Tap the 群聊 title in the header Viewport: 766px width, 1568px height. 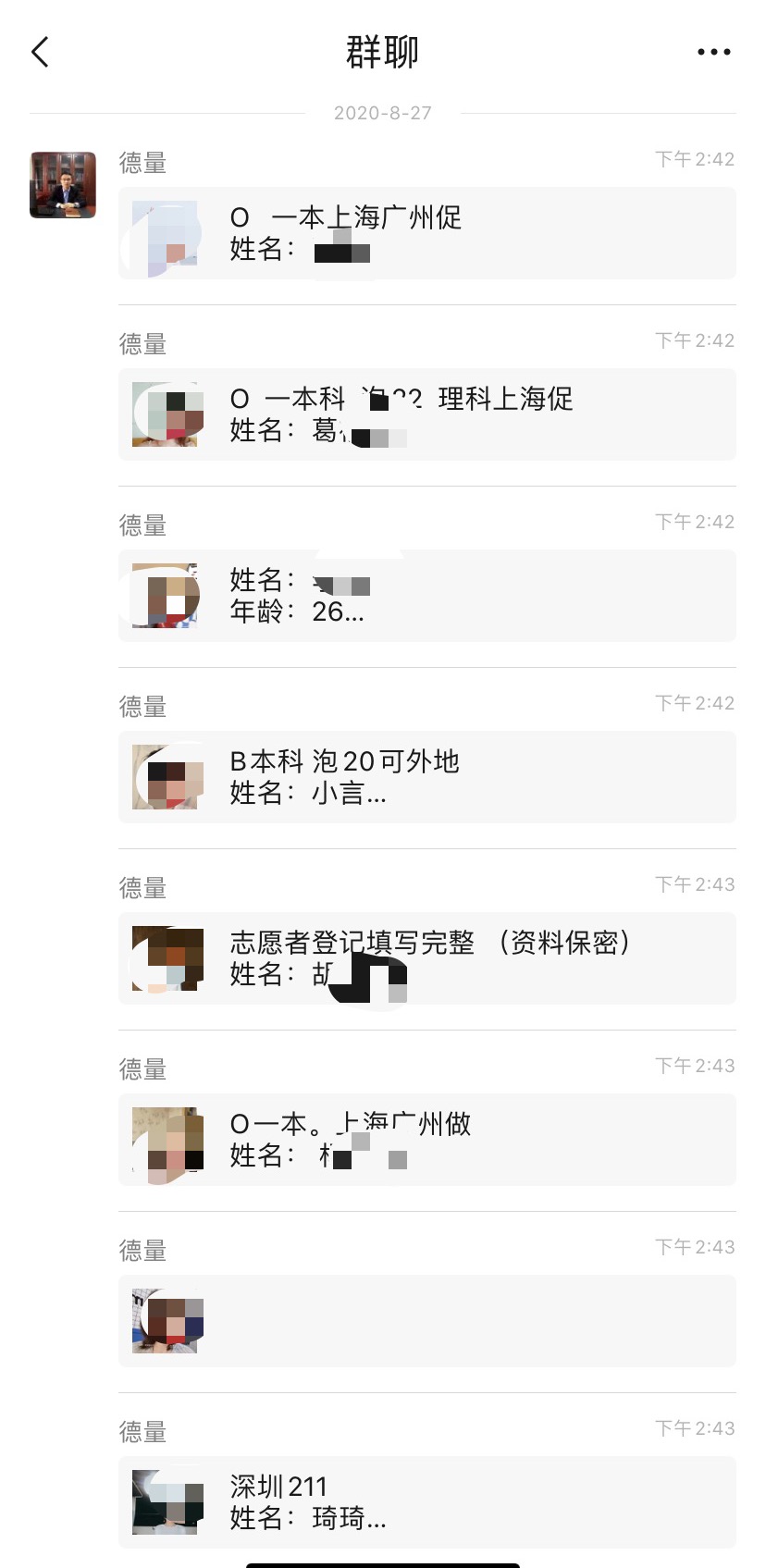point(382,53)
